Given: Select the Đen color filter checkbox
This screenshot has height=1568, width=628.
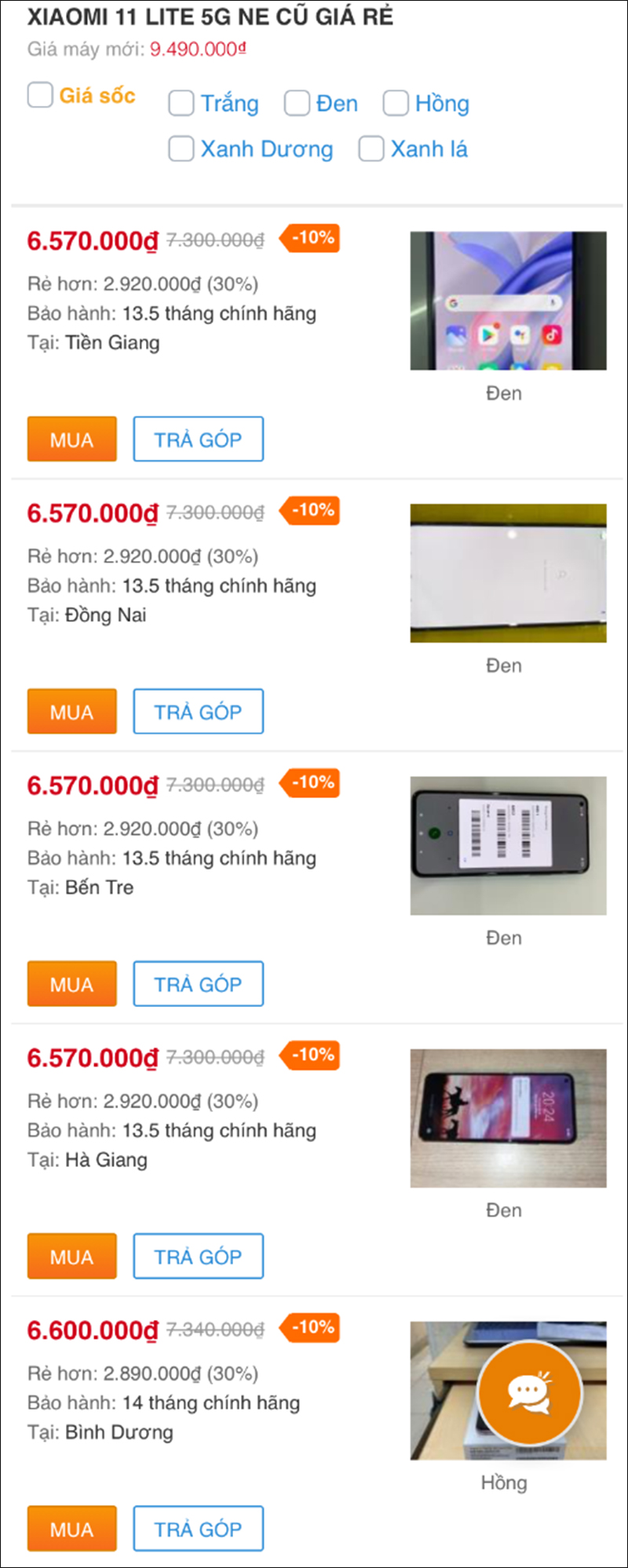Looking at the screenshot, I should pyautogui.click(x=296, y=103).
